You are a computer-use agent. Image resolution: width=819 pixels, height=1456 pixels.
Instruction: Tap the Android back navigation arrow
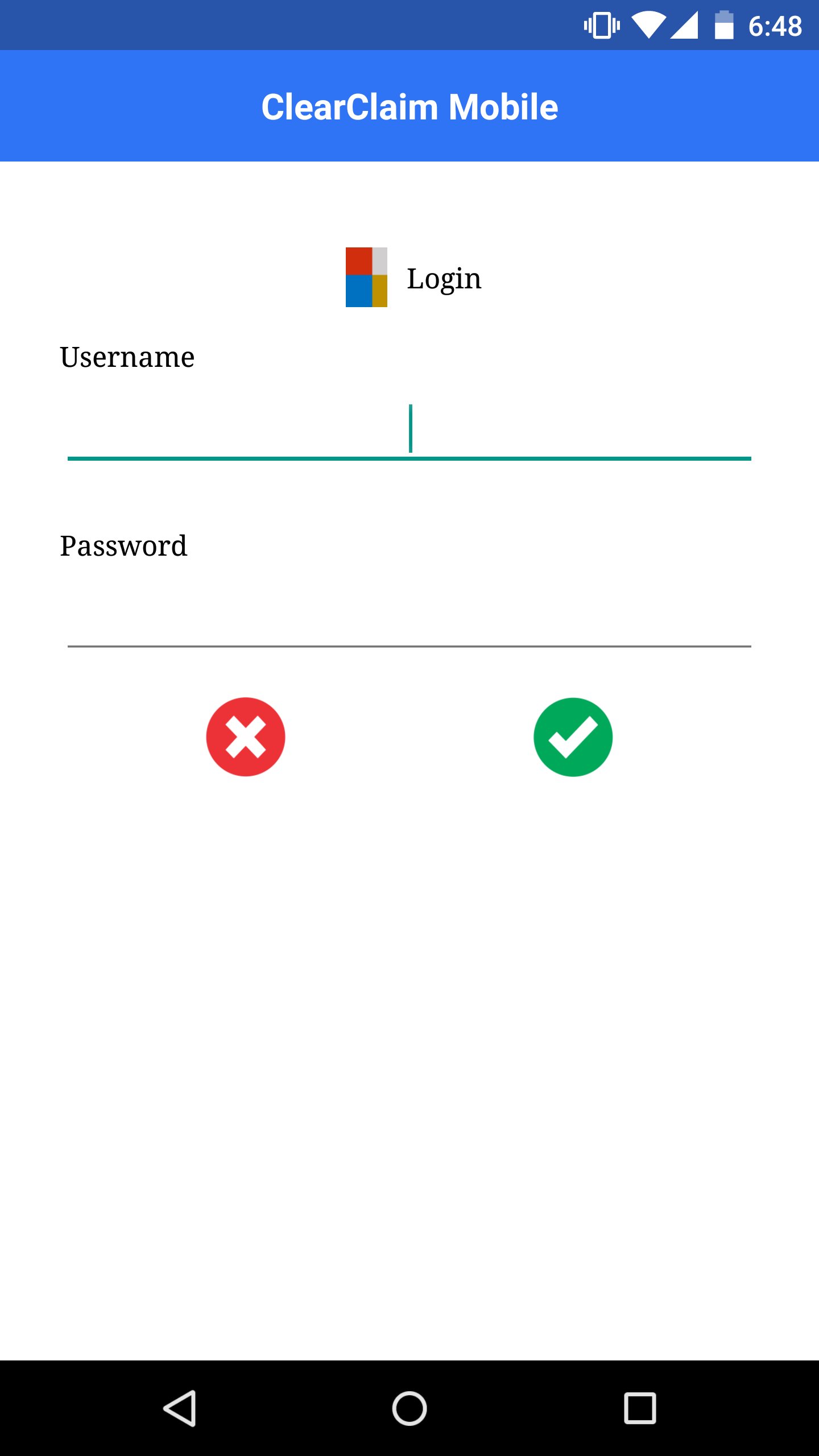coord(181,1409)
